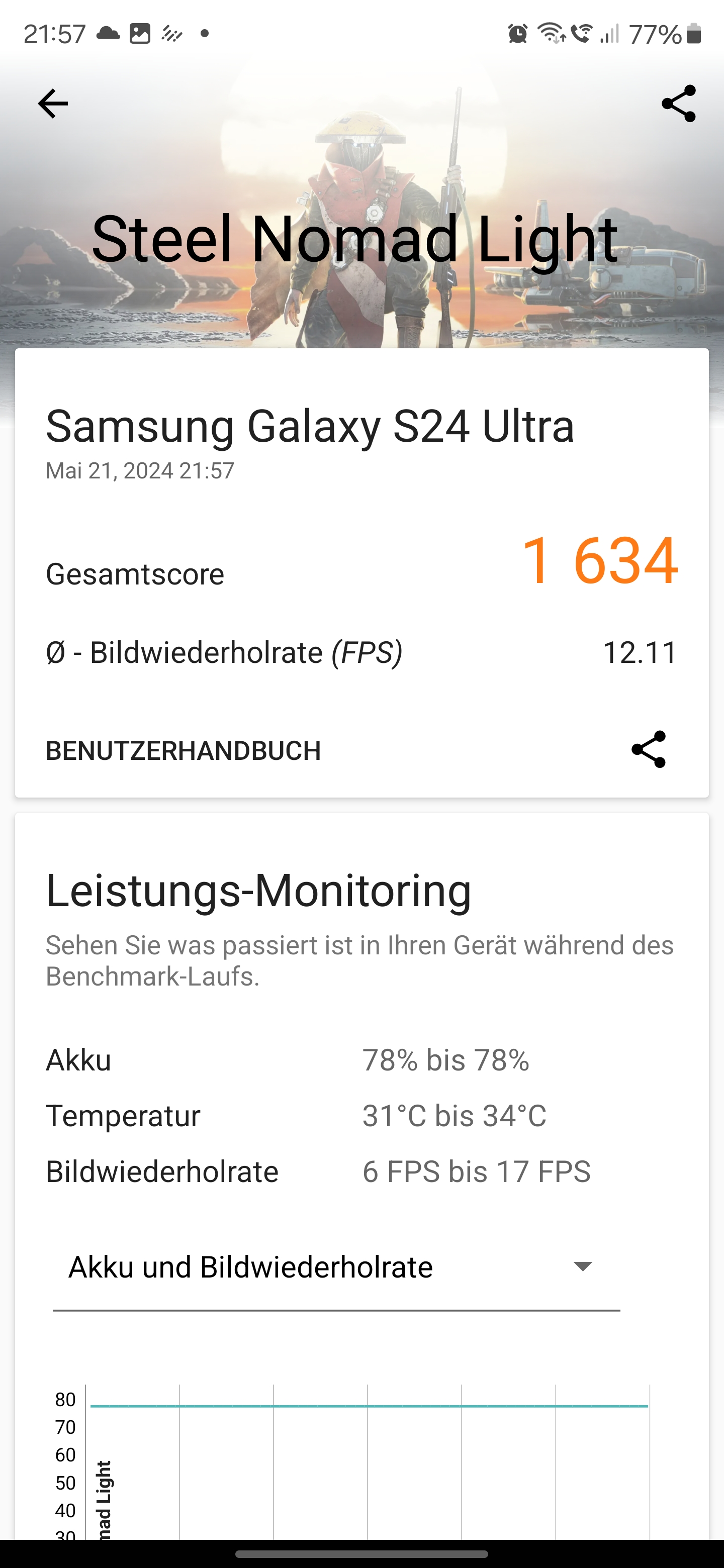
Task: Tap the back arrow icon
Action: [x=52, y=103]
